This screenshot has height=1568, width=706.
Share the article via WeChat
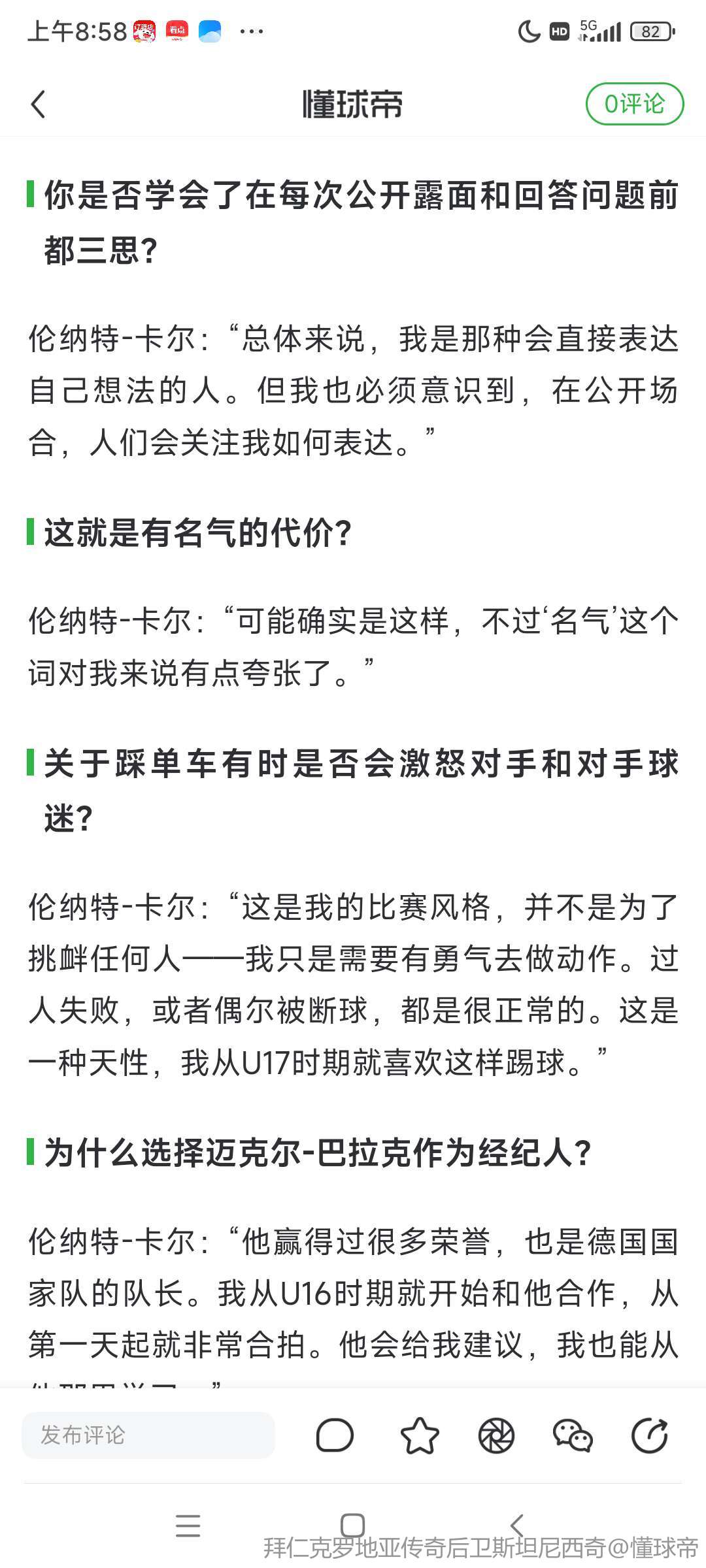(x=573, y=1435)
